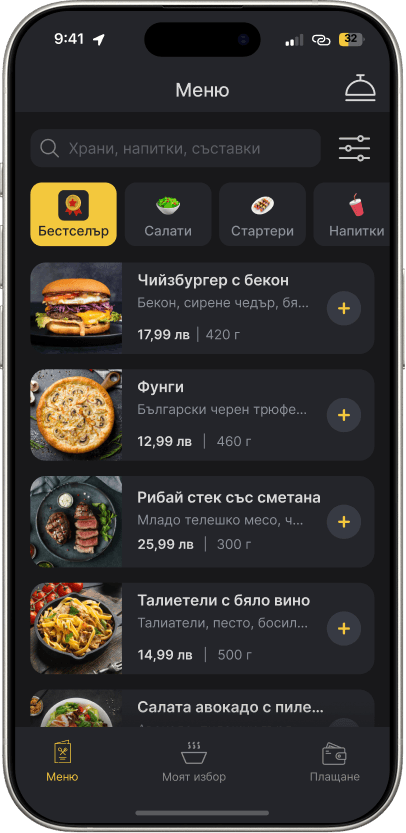Tap the search field for foods and drinks
Screen dimensions: 406x833
(x=176, y=148)
